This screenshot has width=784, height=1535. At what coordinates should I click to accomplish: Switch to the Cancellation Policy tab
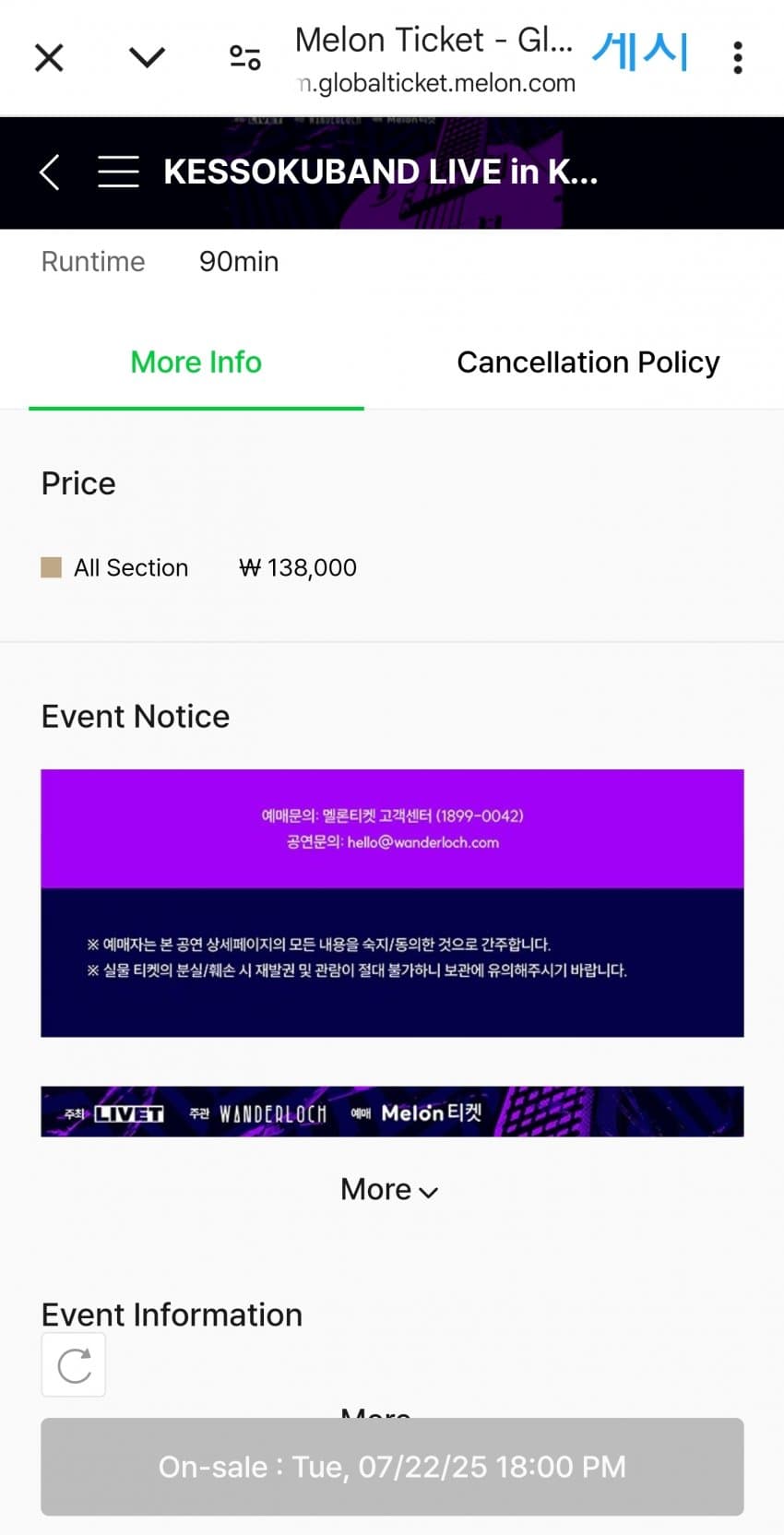[x=588, y=363]
